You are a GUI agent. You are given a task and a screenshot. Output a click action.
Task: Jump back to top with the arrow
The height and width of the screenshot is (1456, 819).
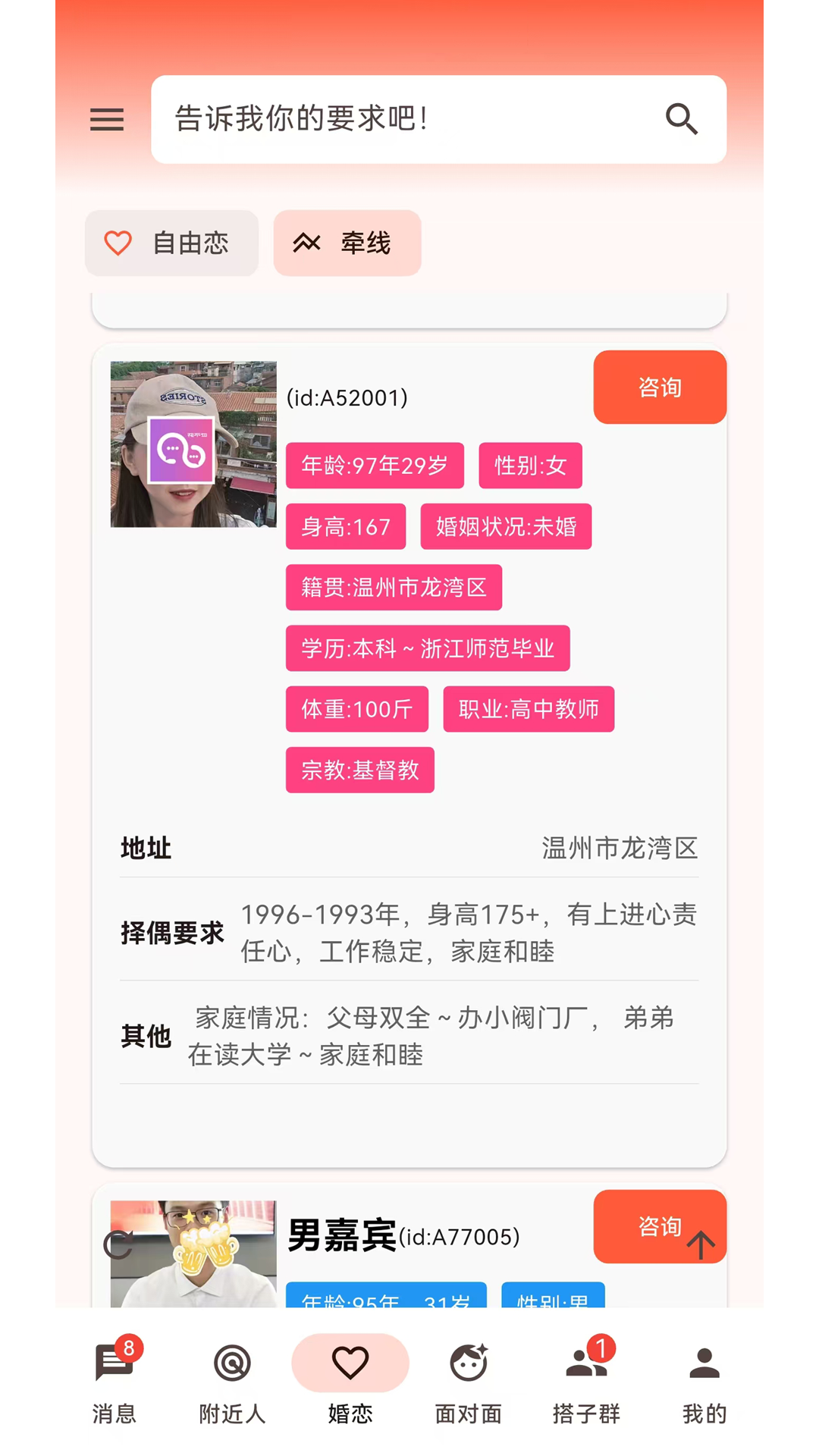(x=701, y=1245)
